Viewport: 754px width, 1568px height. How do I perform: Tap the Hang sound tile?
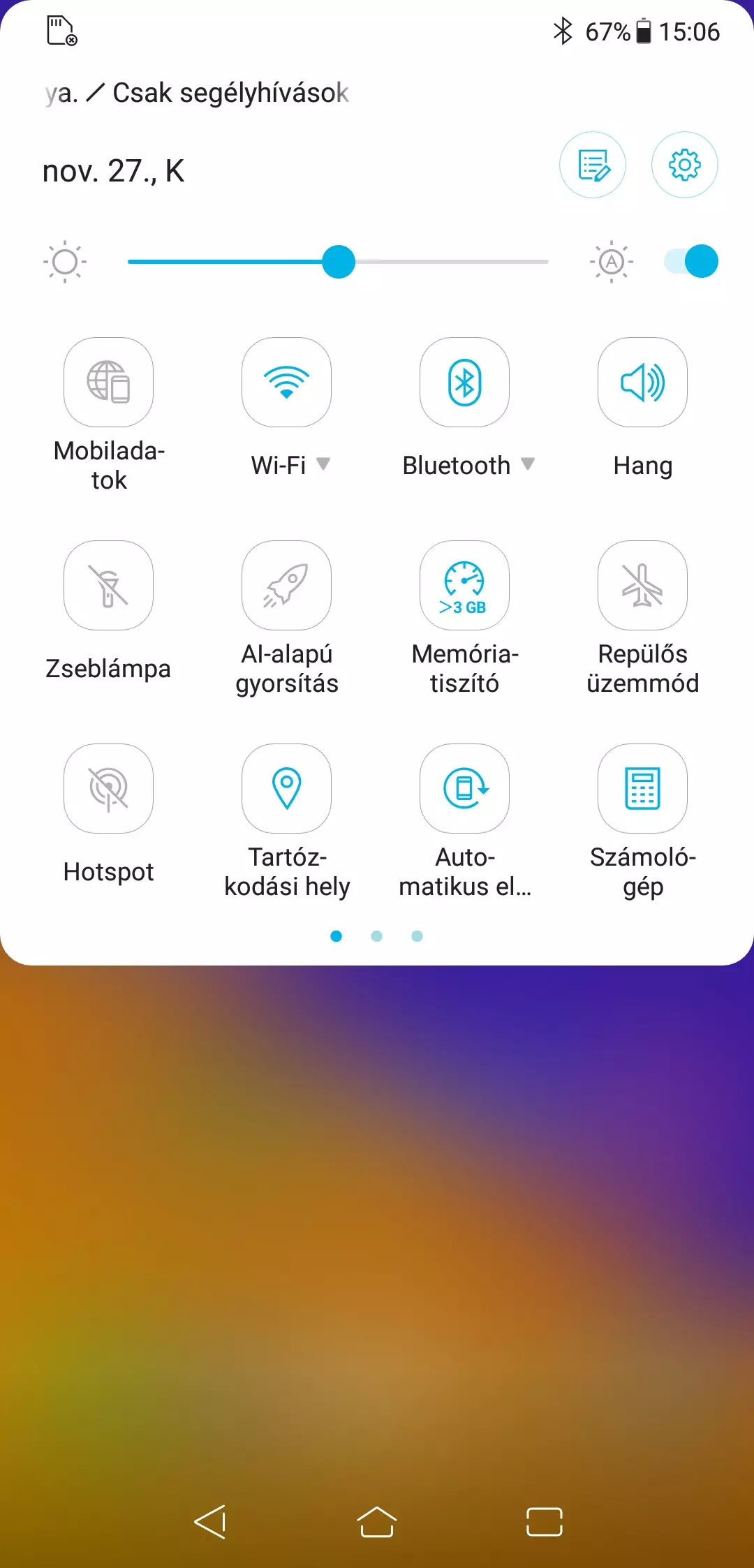[642, 383]
